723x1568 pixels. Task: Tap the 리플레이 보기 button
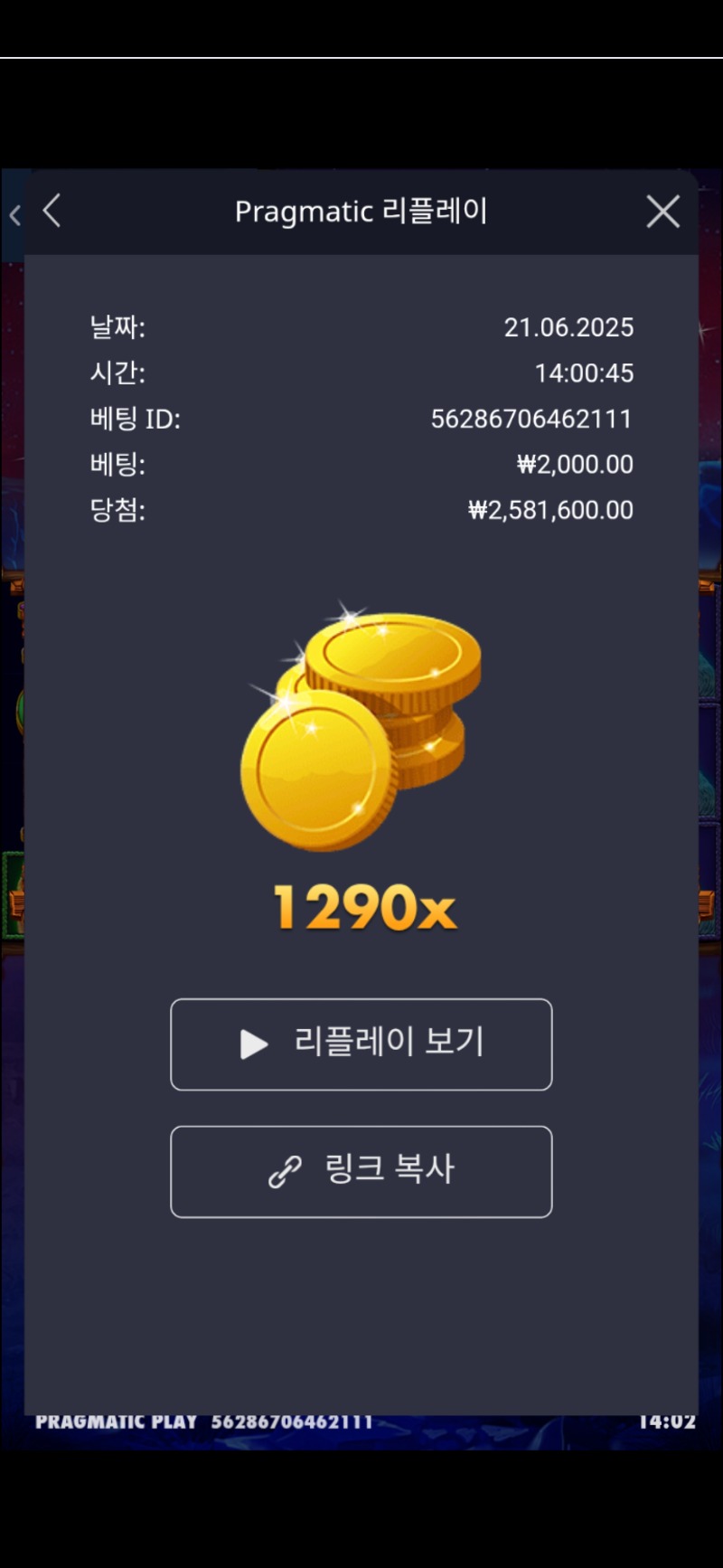coord(361,1044)
